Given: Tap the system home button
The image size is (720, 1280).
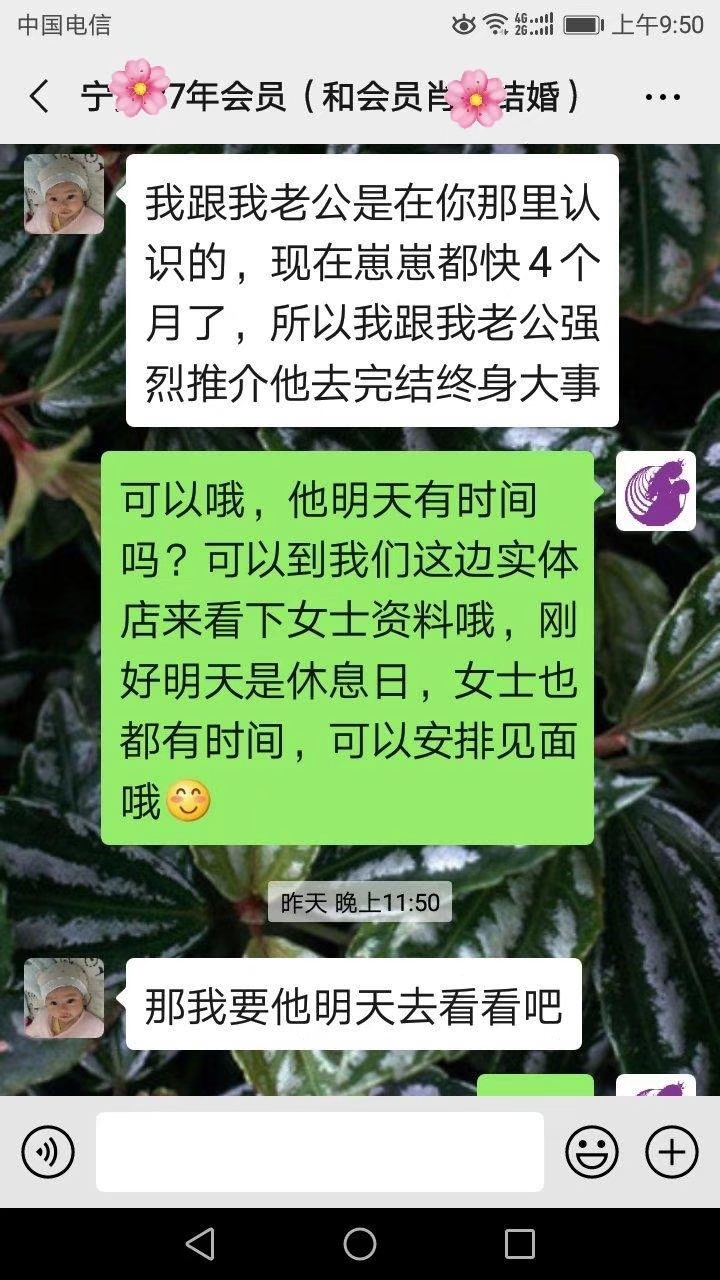Looking at the screenshot, I should pos(360,1244).
